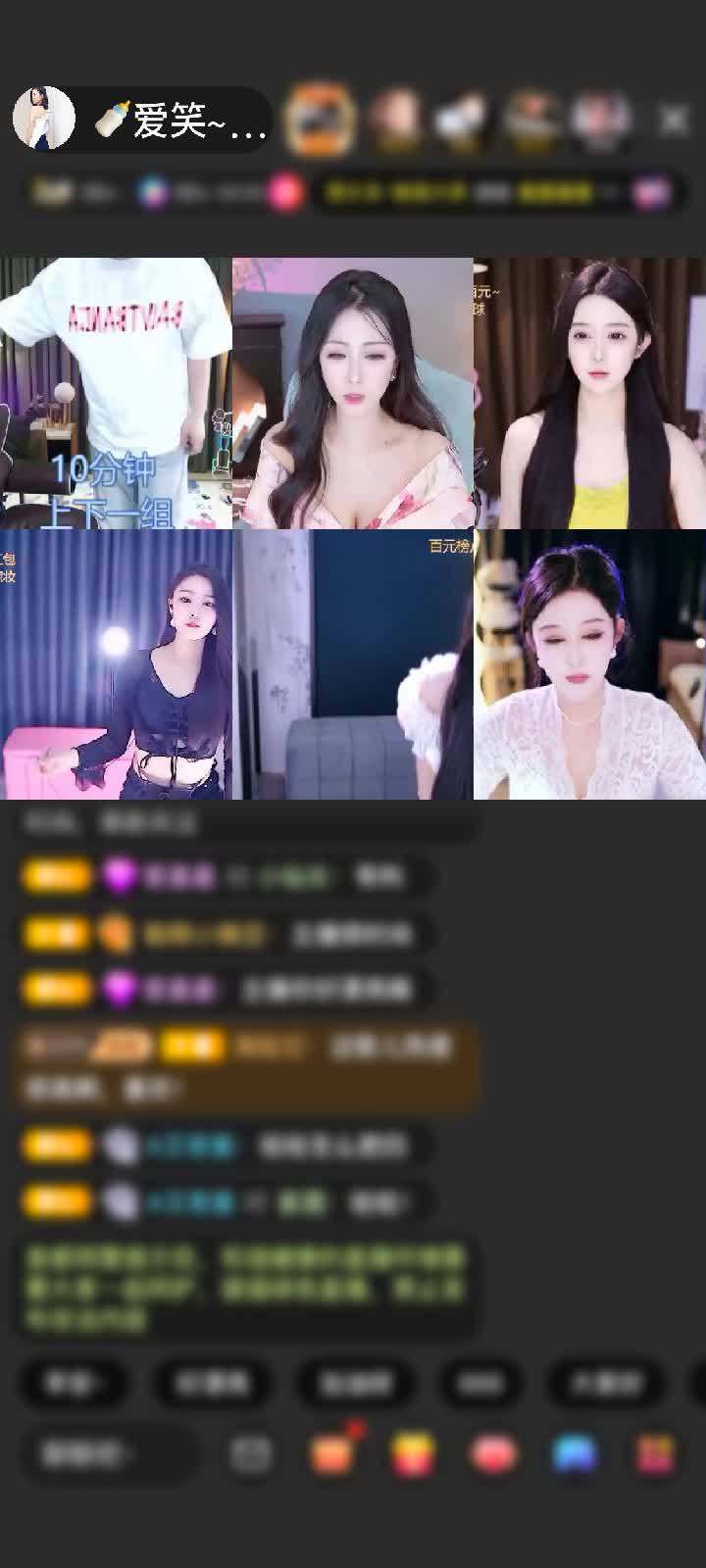Close the live room
706x1568 pixels.
(674, 120)
